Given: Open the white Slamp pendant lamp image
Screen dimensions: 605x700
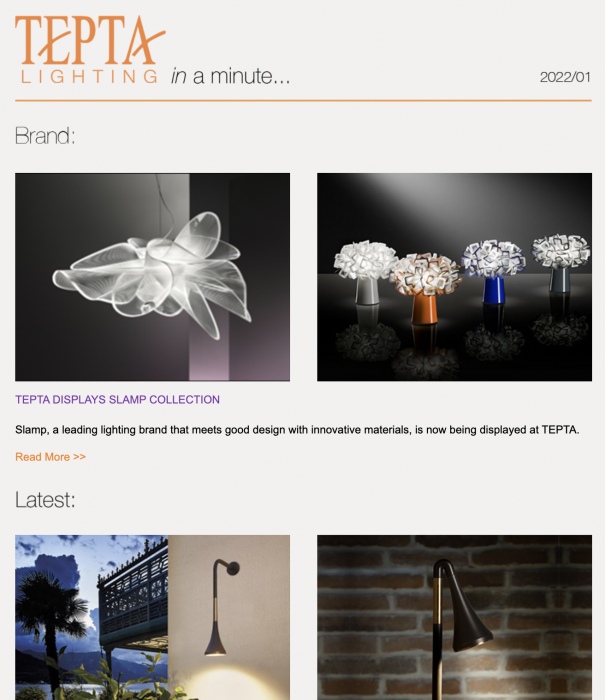Looking at the screenshot, I should coord(152,277).
